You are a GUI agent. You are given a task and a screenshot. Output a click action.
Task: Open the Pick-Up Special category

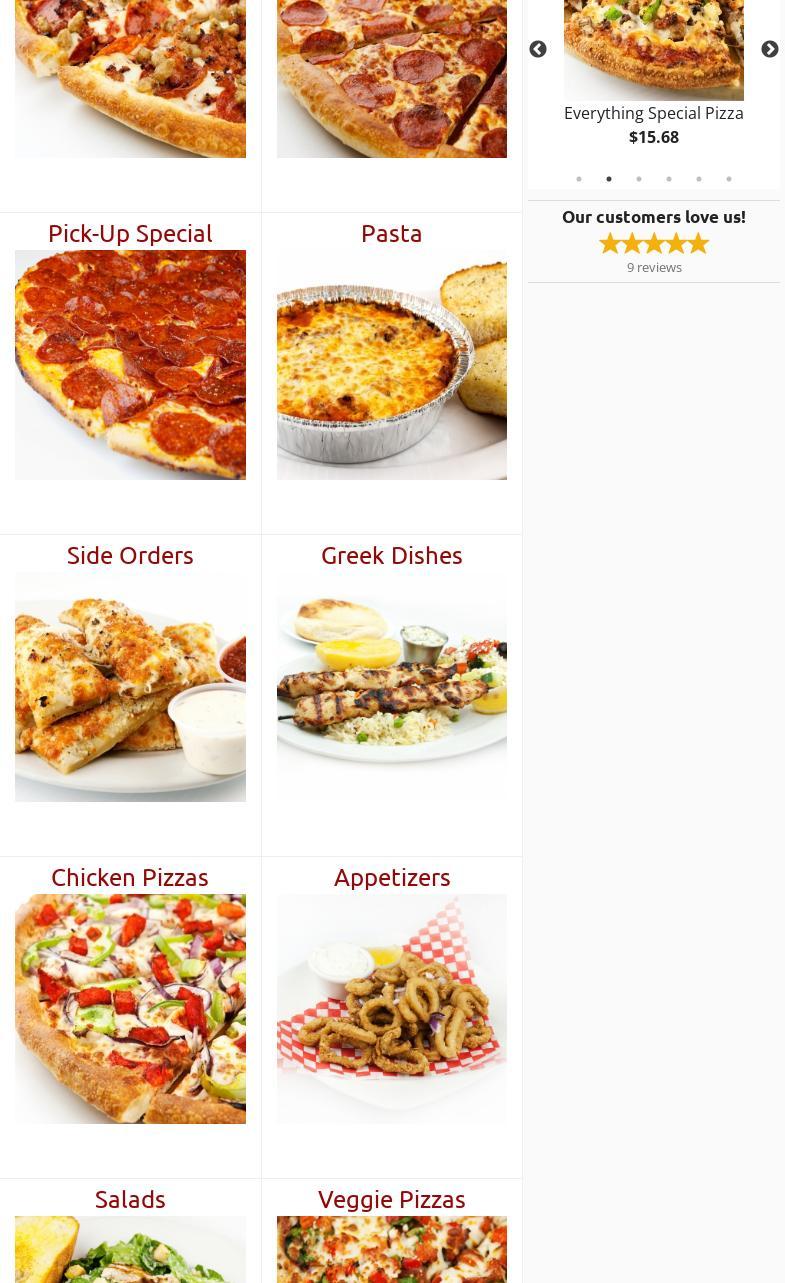130,234
